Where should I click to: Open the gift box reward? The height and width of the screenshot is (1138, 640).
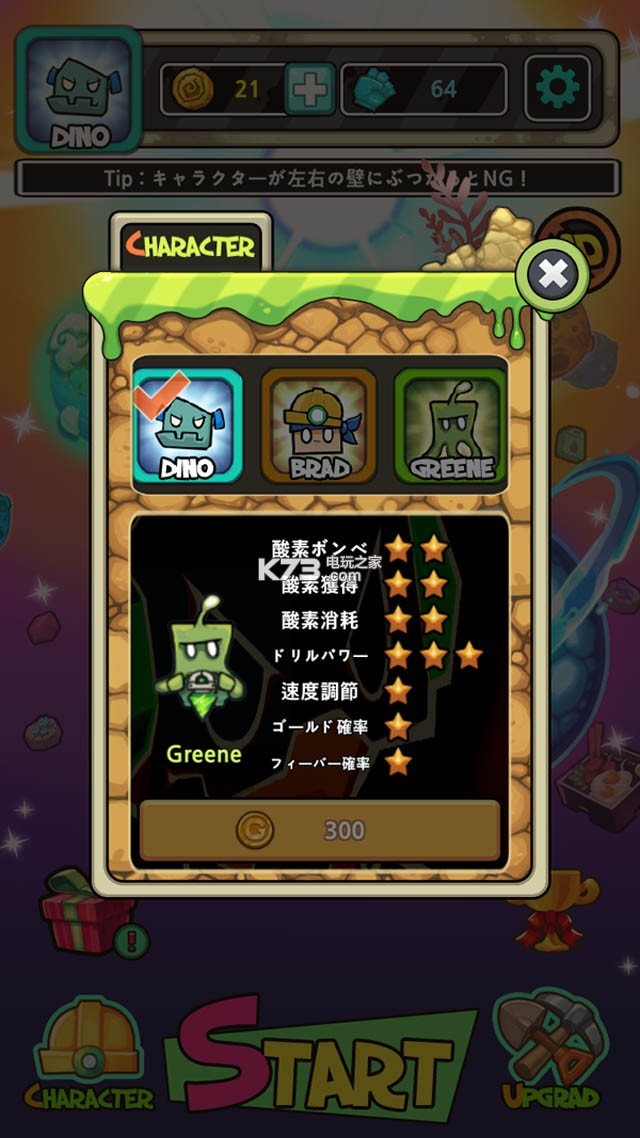[87, 908]
